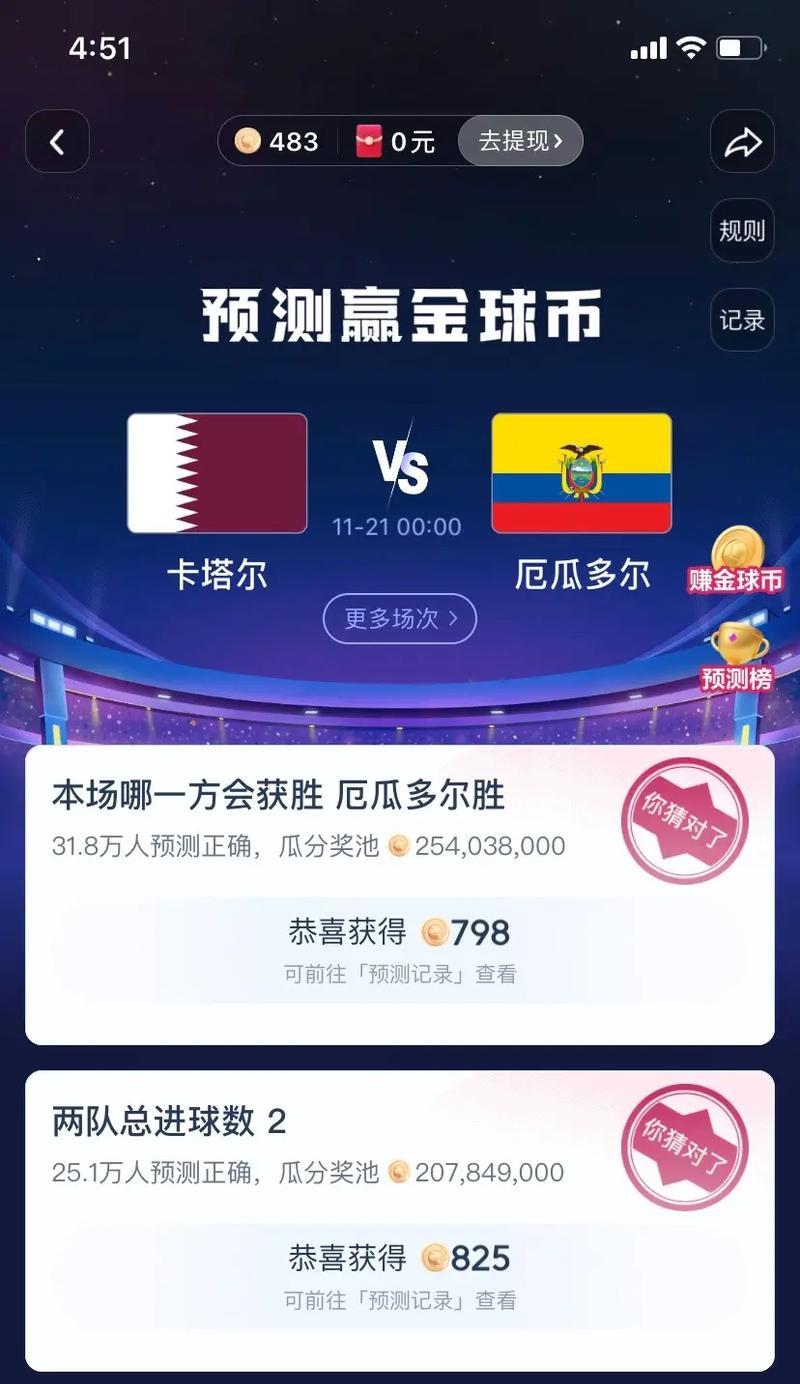Image resolution: width=800 pixels, height=1384 pixels.
Task: Open the 本场哪一方会获胜 result card
Action: coord(400,893)
